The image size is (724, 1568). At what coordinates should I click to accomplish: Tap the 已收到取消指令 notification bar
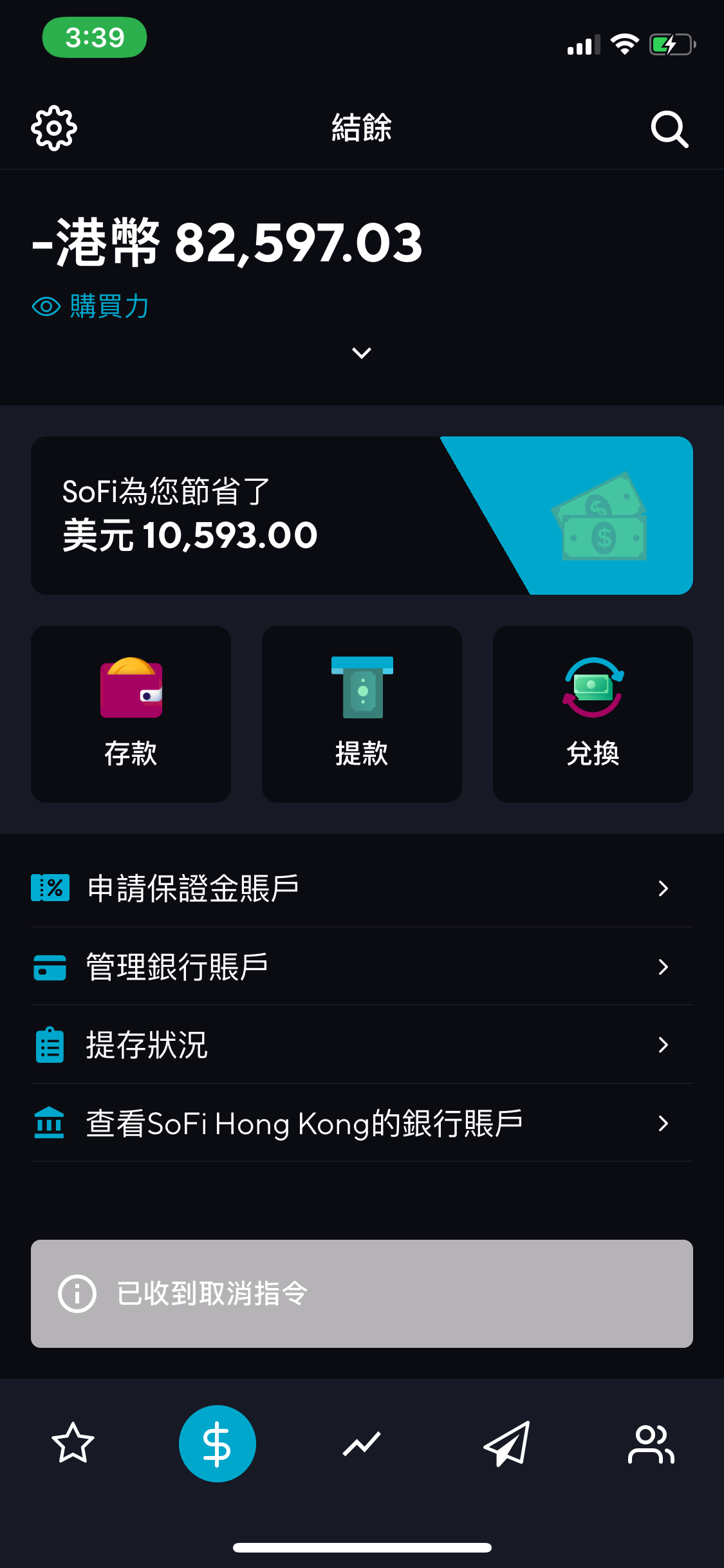pyautogui.click(x=362, y=1294)
